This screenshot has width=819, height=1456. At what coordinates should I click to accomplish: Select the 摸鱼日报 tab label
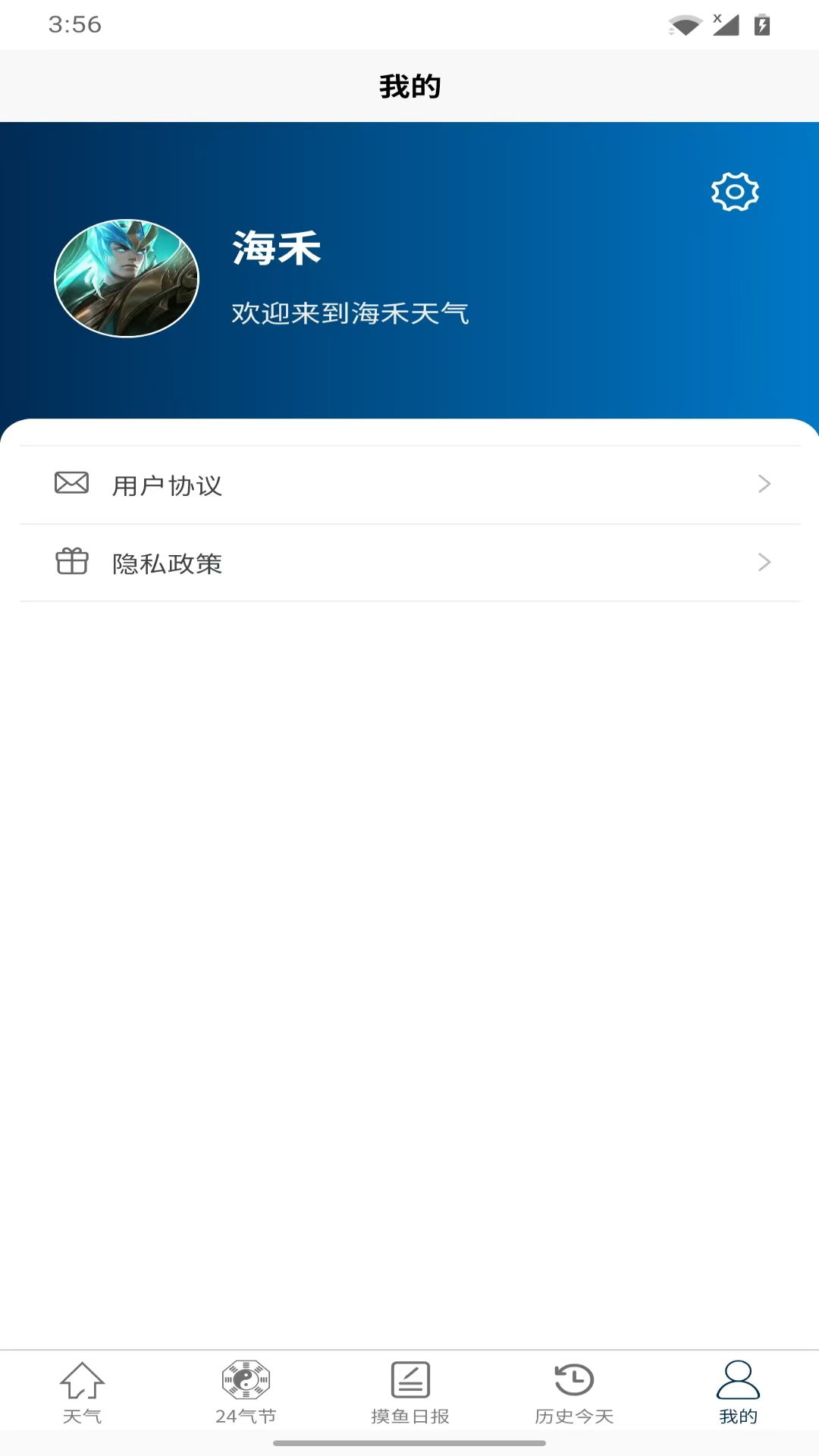coord(409,1415)
